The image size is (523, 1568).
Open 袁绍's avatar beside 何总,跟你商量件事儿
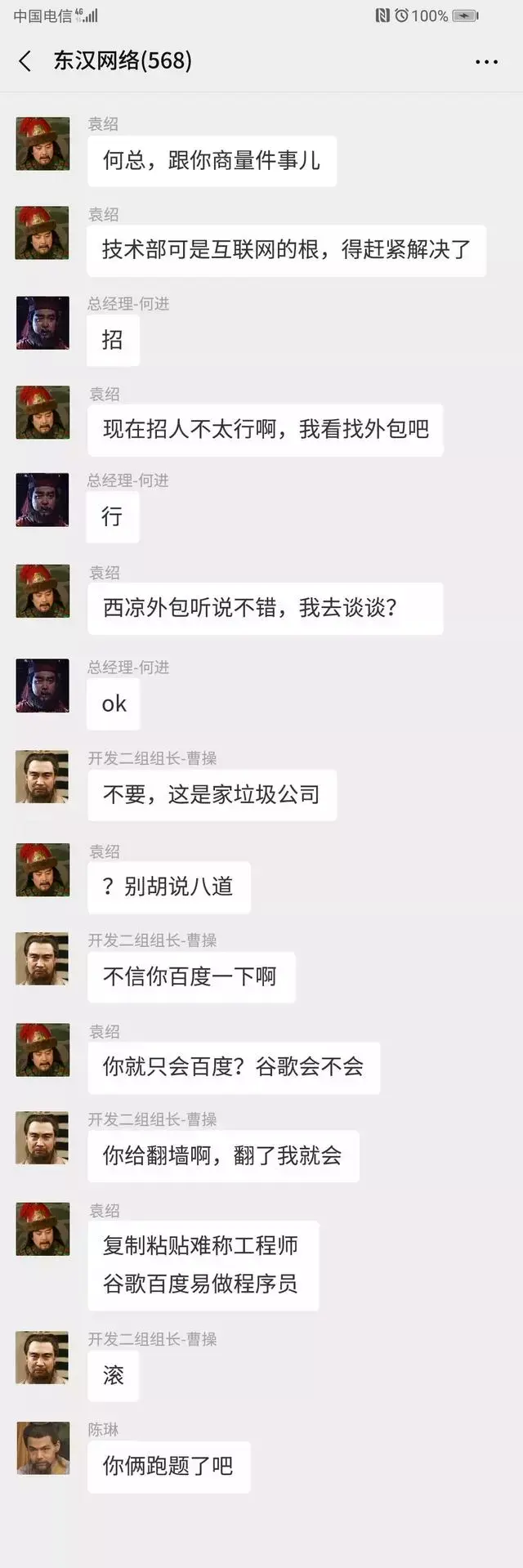tap(42, 144)
